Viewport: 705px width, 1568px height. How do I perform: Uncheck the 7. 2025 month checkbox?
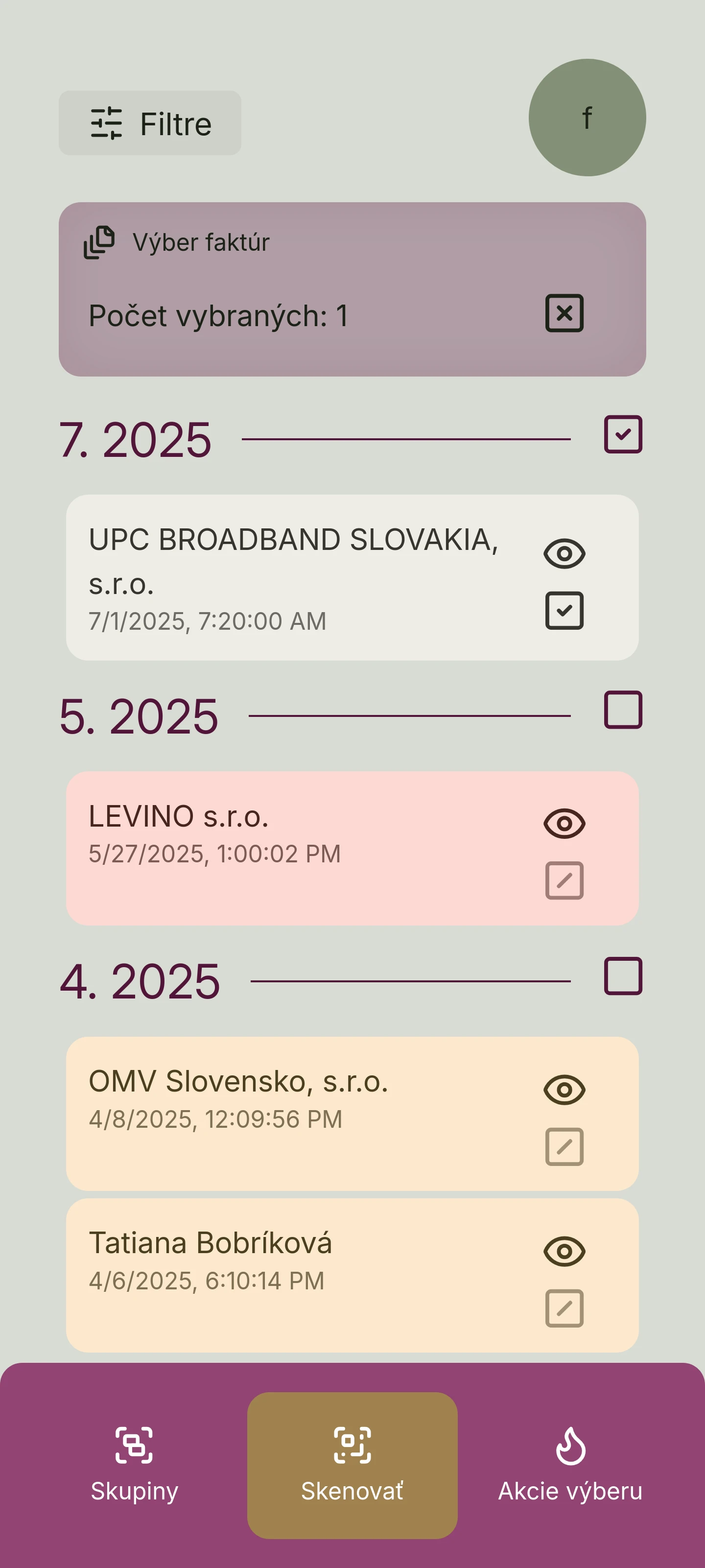coord(623,435)
